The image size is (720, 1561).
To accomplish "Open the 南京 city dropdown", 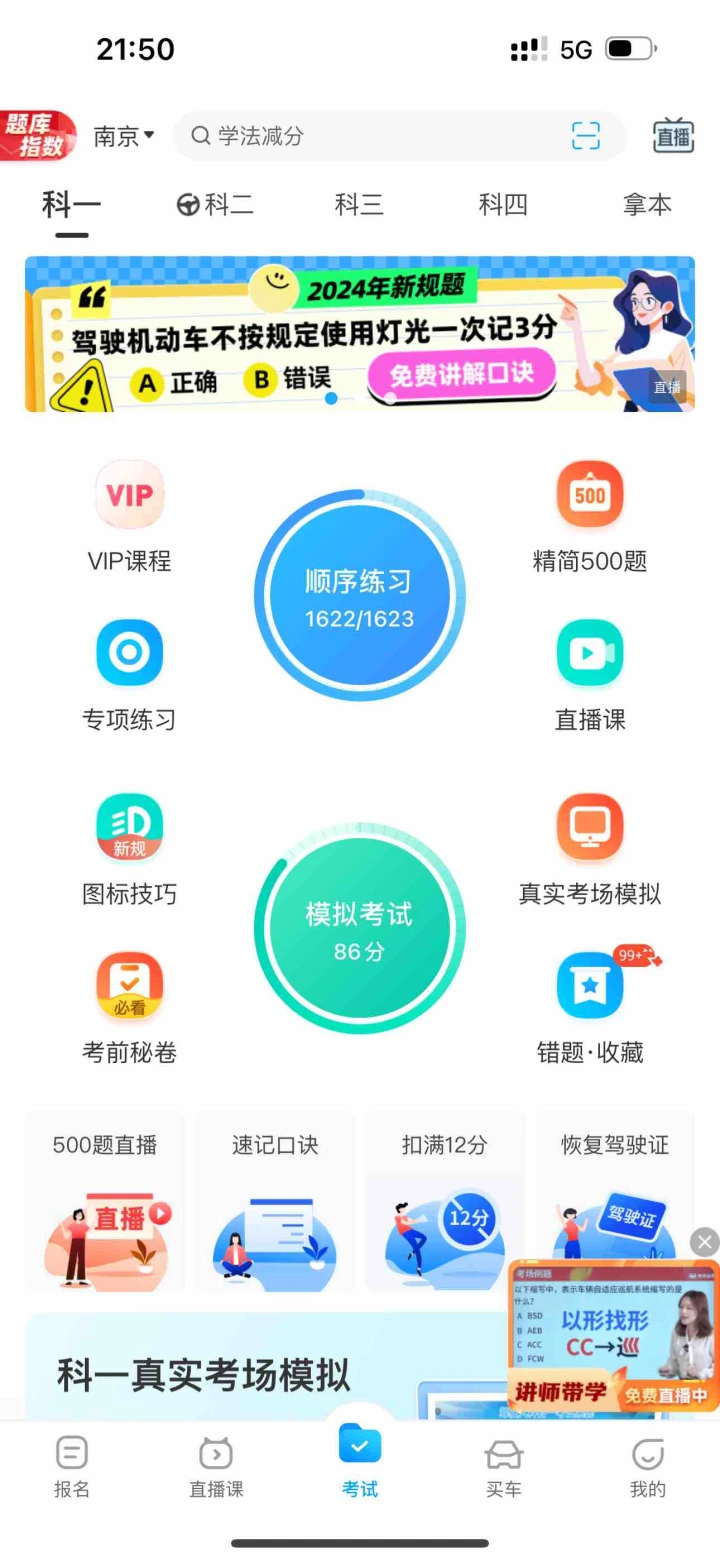I will click(124, 136).
